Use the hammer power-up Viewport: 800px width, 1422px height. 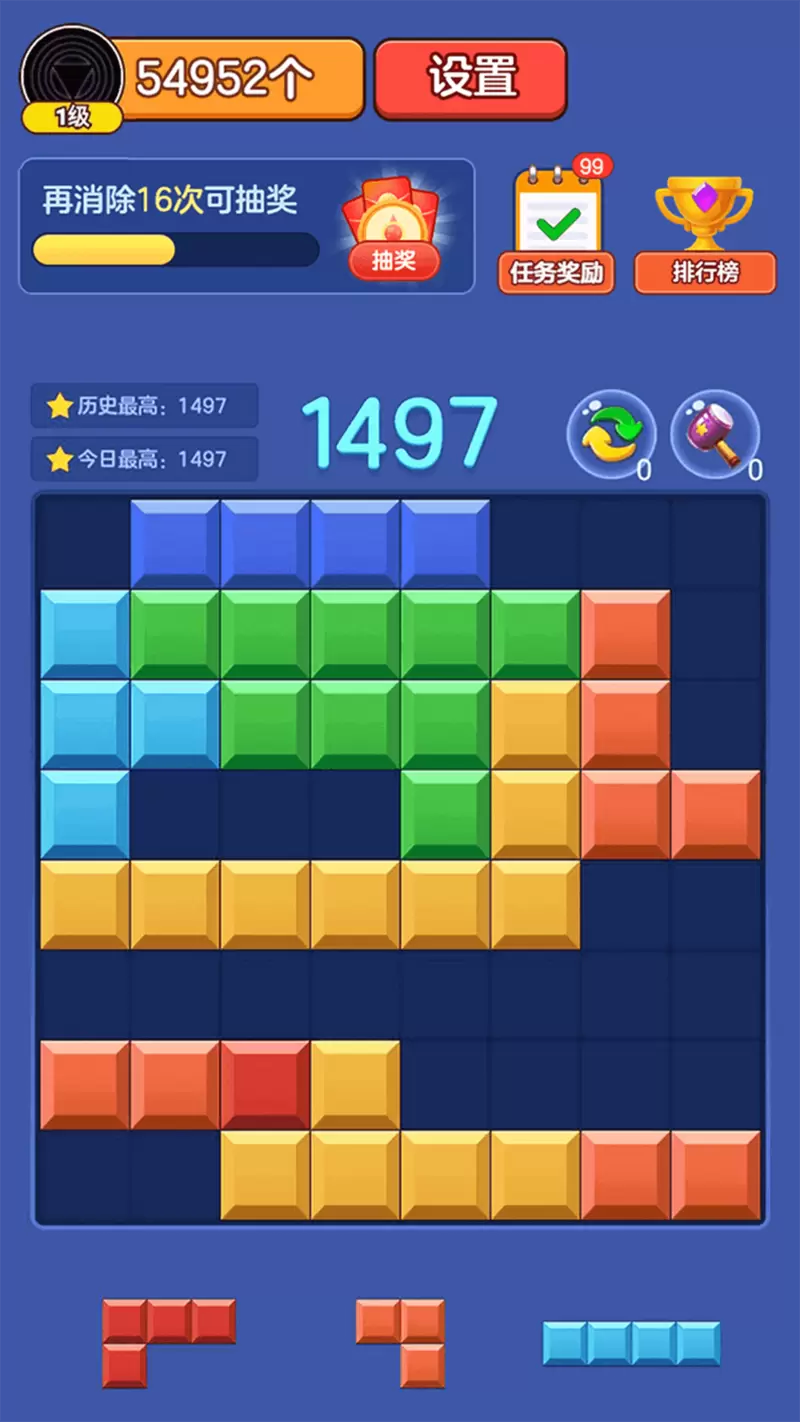716,435
